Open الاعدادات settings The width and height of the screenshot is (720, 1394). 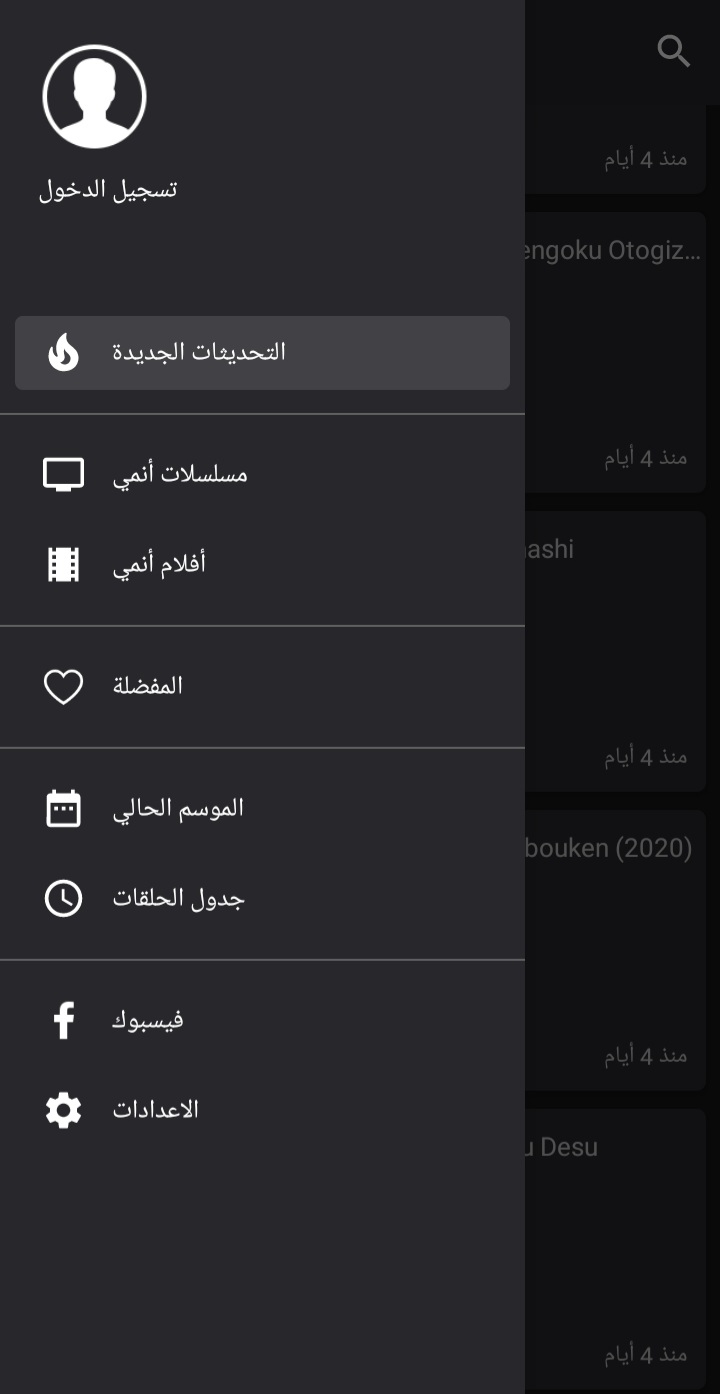(262, 1110)
